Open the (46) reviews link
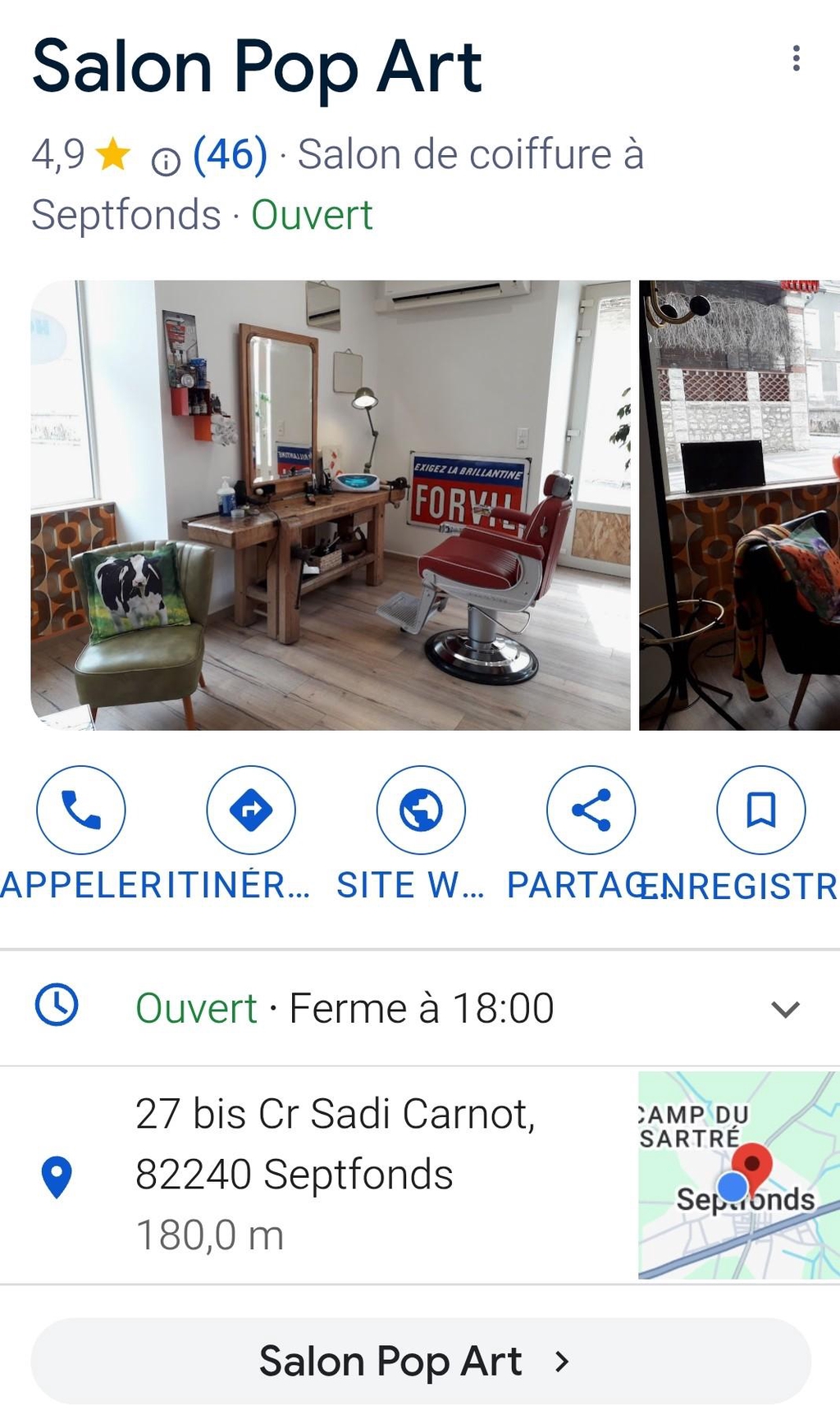 [229, 154]
